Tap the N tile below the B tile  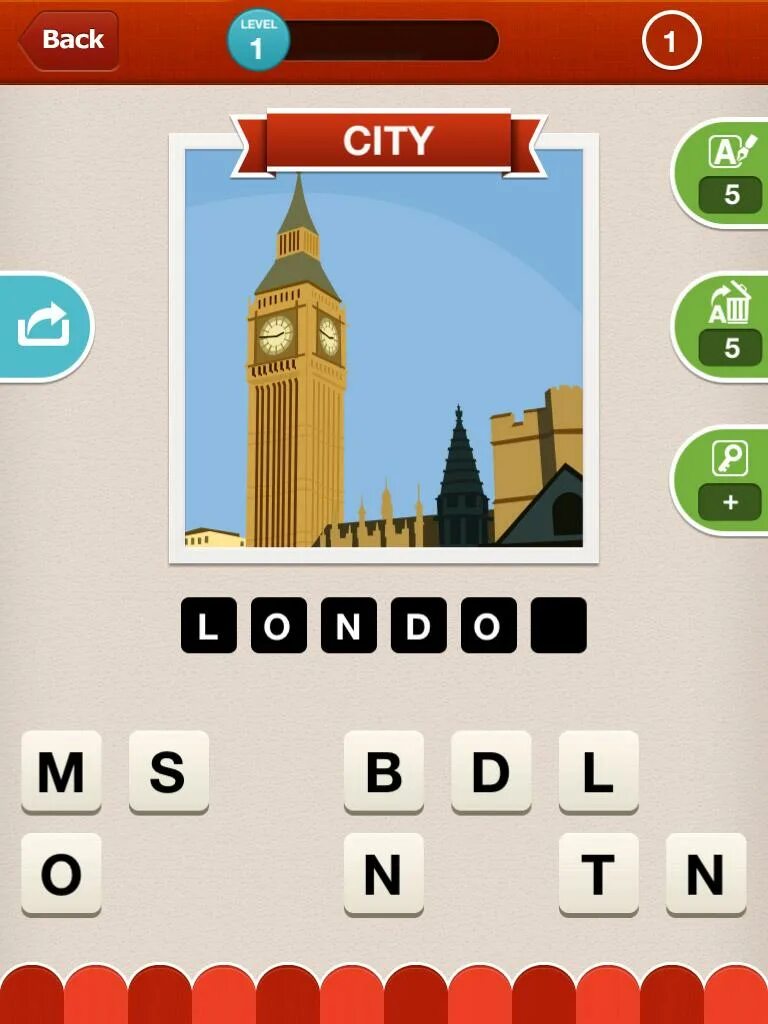pyautogui.click(x=383, y=874)
